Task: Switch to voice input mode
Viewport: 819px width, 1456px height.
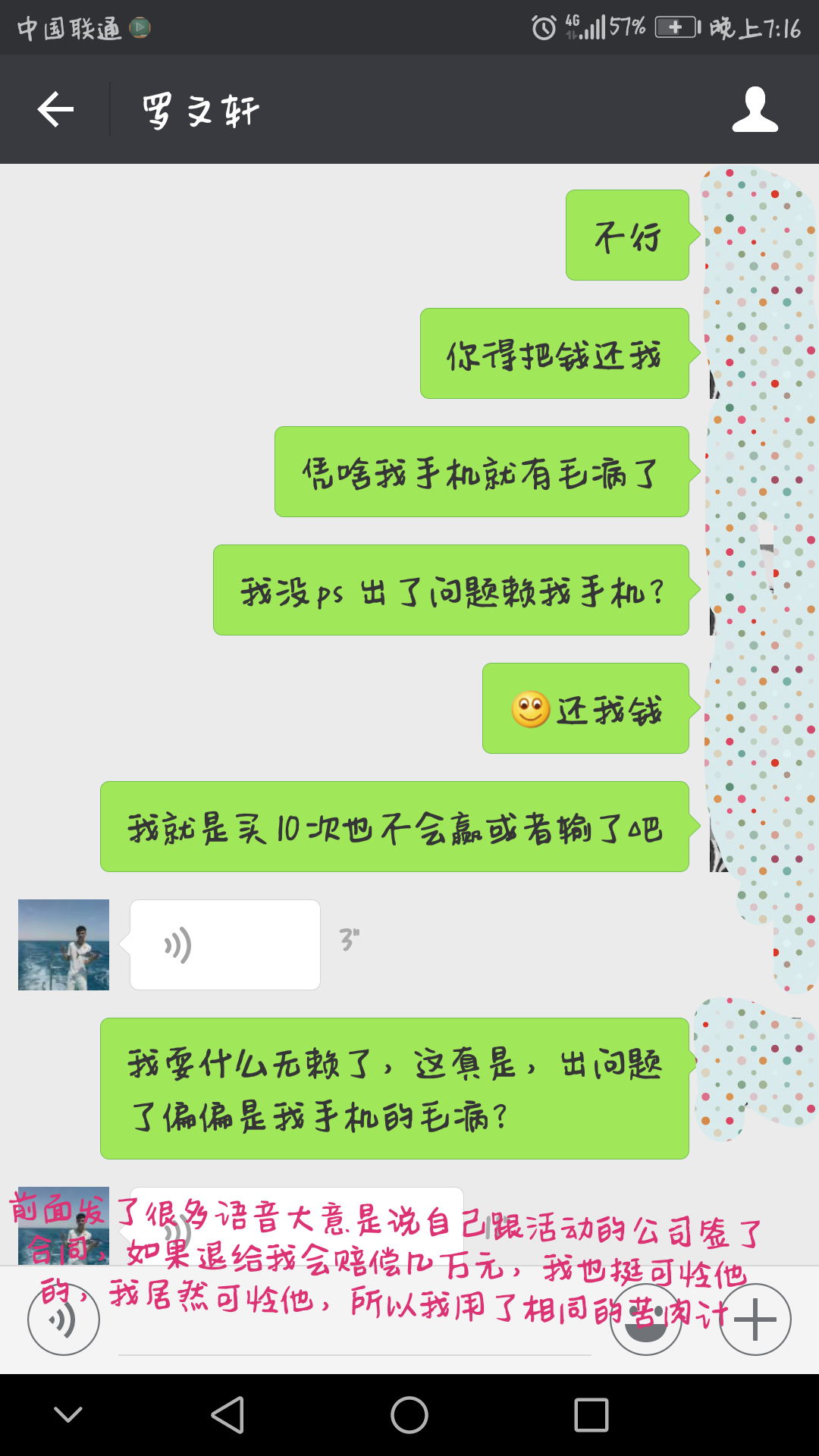Action: 64,1319
